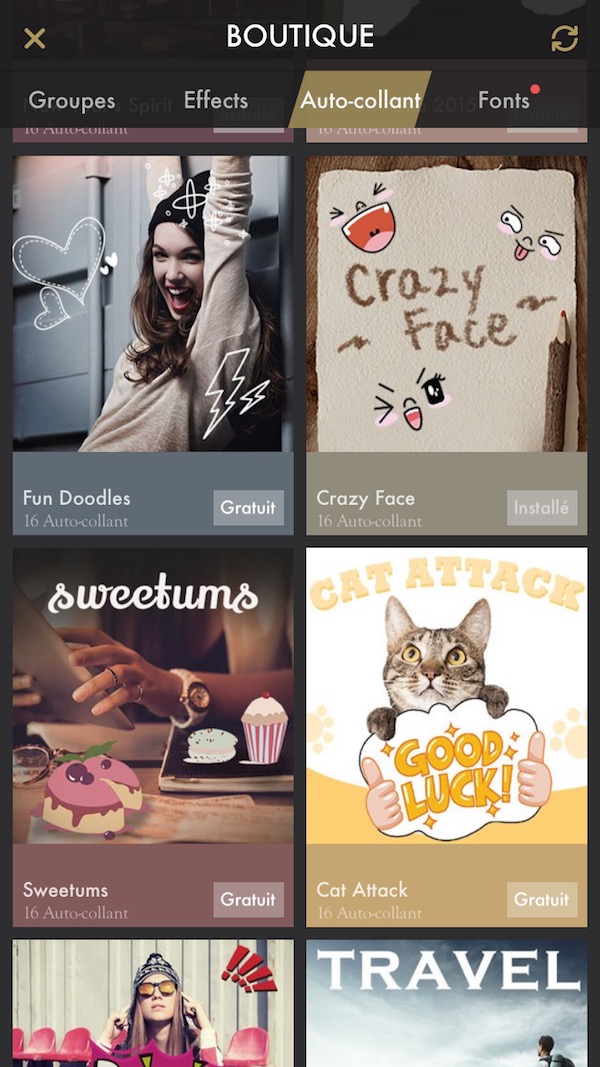Open the Effects tab
The image size is (600, 1067).
pyautogui.click(x=216, y=100)
